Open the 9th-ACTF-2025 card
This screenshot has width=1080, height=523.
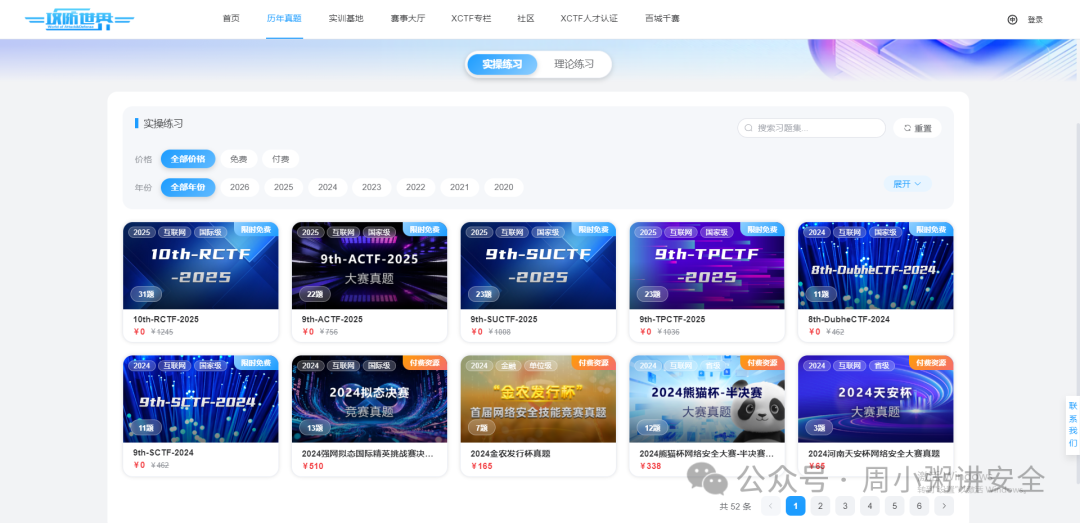(369, 282)
